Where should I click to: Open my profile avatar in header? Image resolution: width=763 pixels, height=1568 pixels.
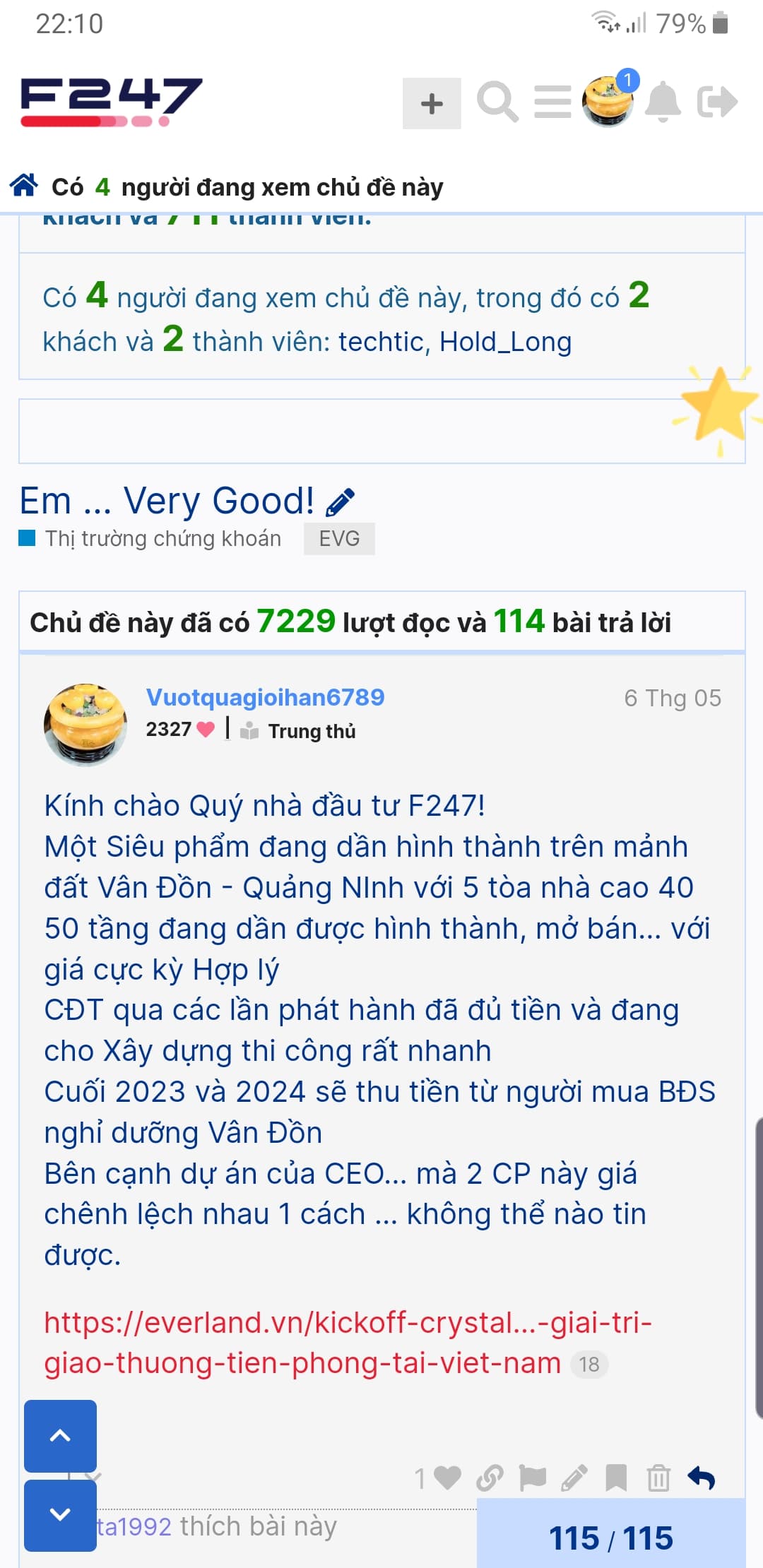607,102
